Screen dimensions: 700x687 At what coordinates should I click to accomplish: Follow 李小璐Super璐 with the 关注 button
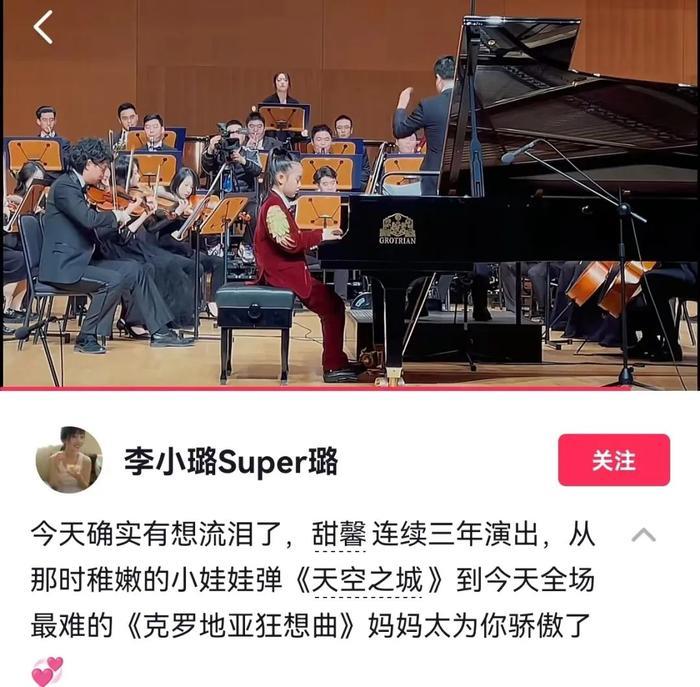pyautogui.click(x=613, y=460)
